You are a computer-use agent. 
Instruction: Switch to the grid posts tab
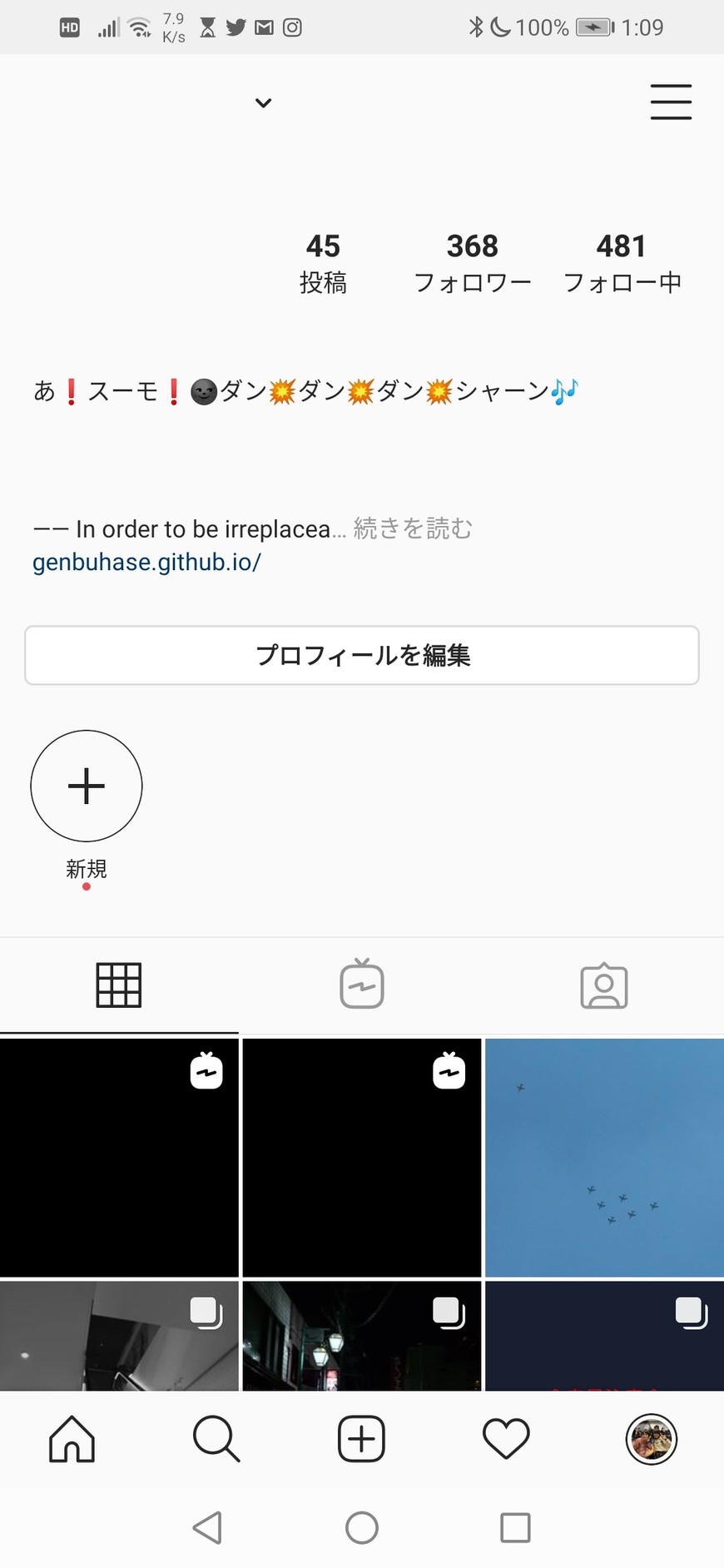(x=119, y=985)
